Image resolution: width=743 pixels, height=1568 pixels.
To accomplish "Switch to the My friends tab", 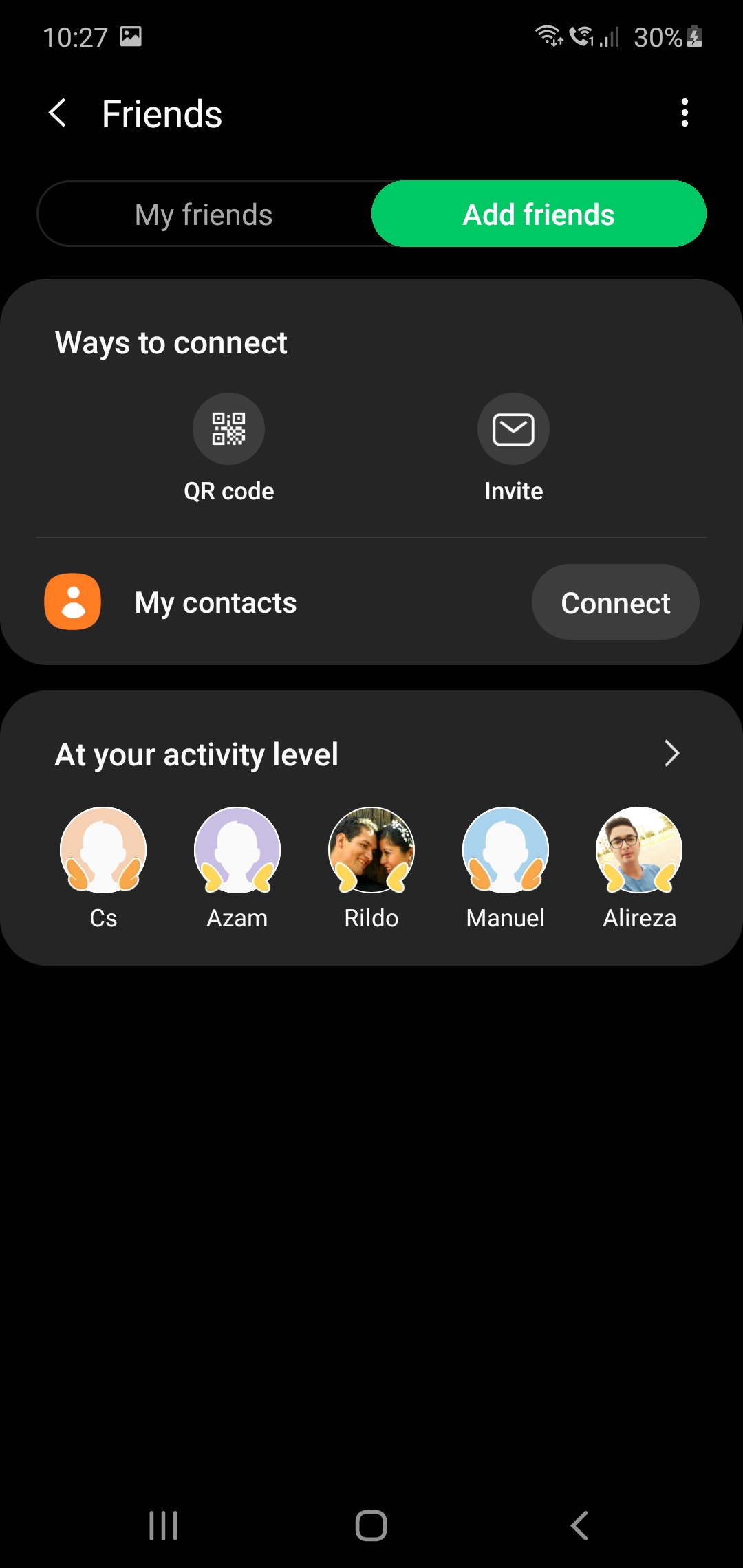I will (x=204, y=215).
